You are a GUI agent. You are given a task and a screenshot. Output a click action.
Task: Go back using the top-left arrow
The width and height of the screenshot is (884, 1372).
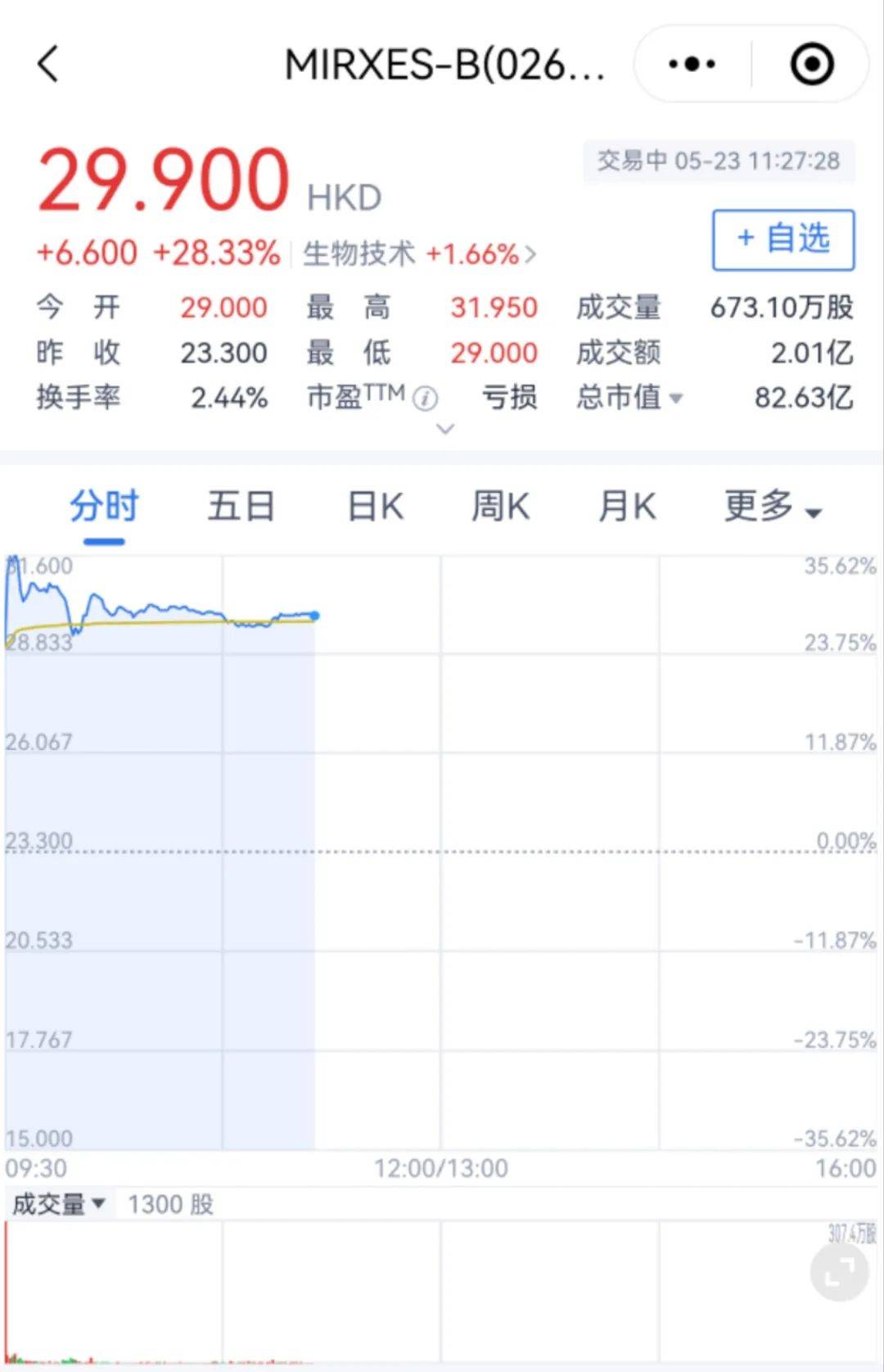click(x=49, y=64)
